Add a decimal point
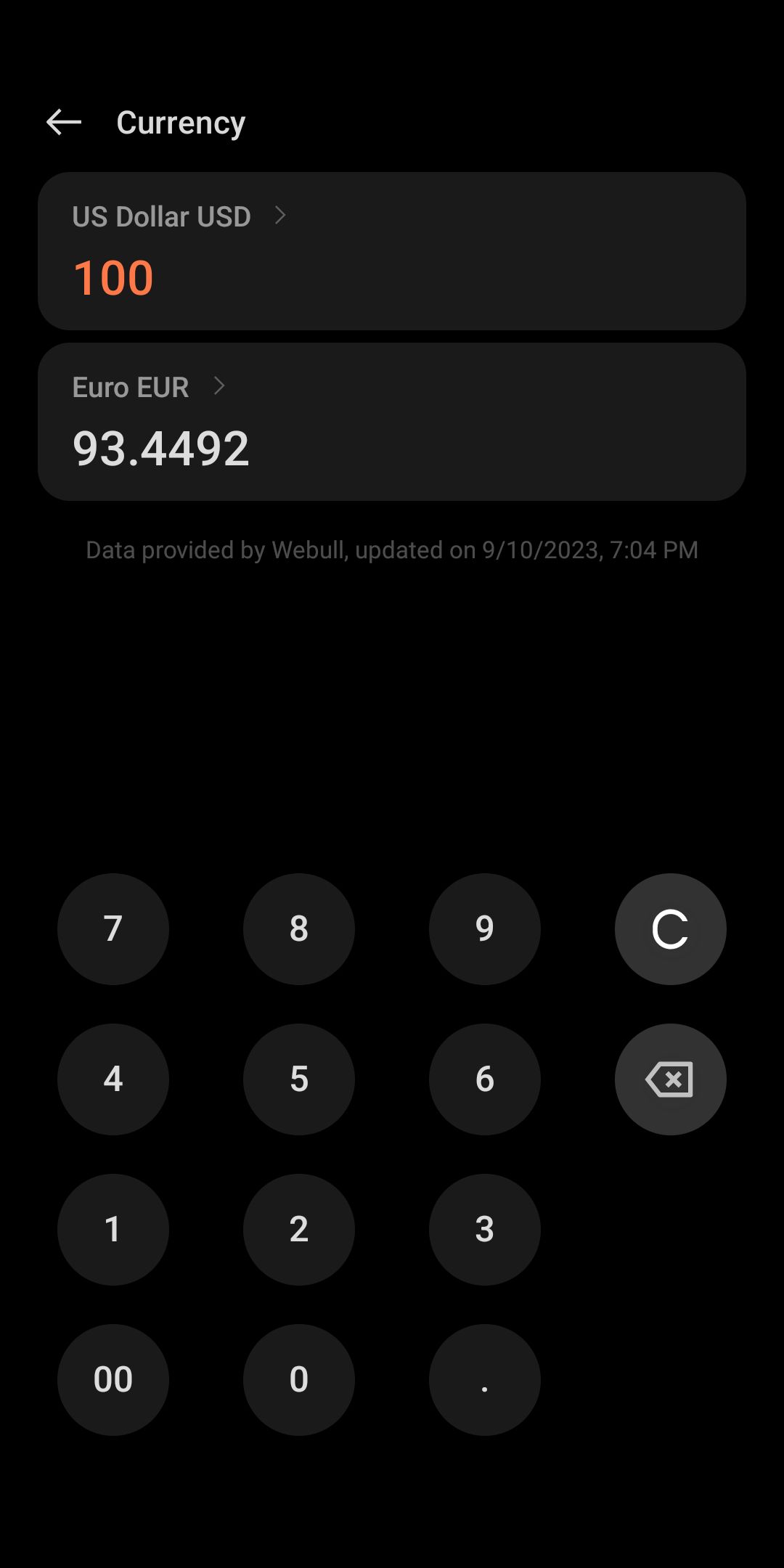This screenshot has width=784, height=1568. [x=484, y=1379]
